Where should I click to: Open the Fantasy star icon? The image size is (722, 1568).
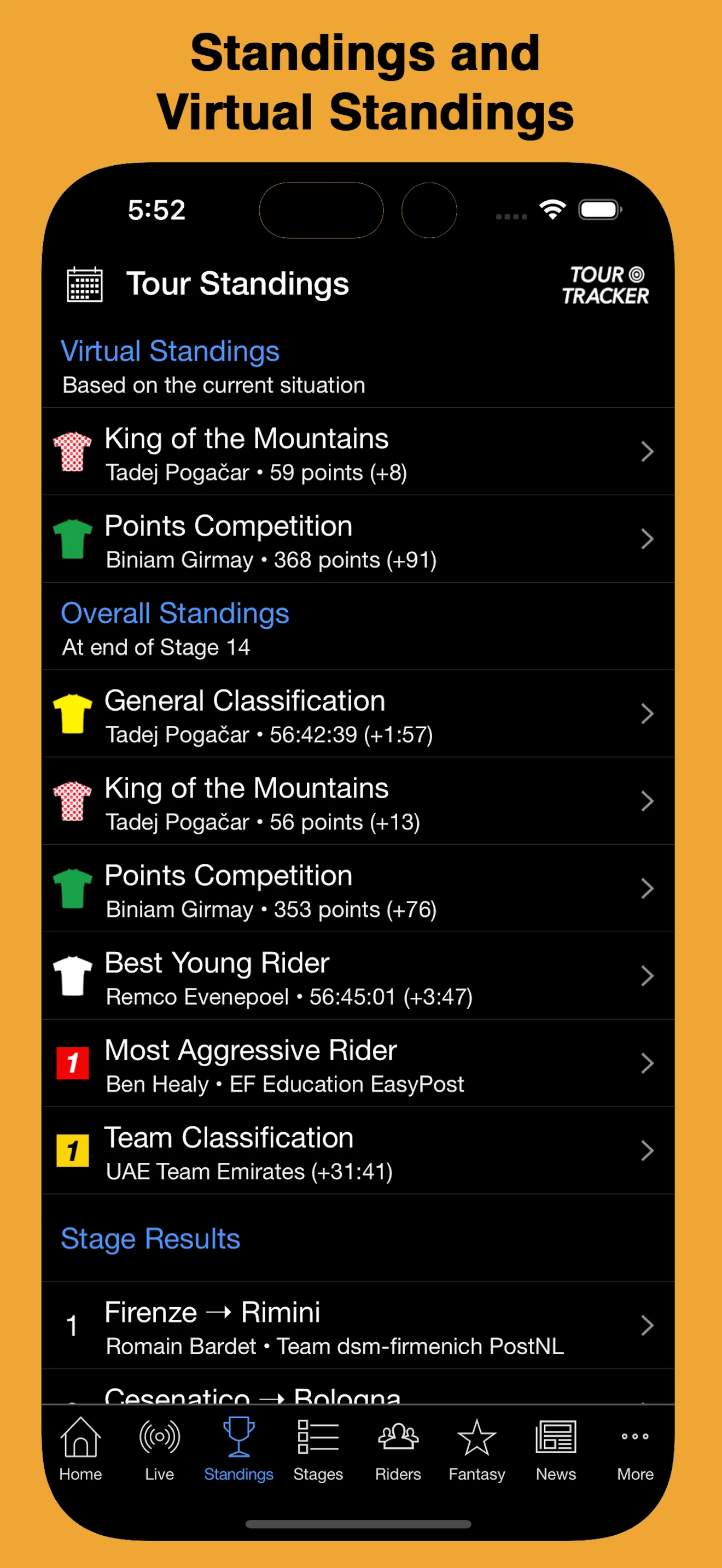(x=476, y=1437)
